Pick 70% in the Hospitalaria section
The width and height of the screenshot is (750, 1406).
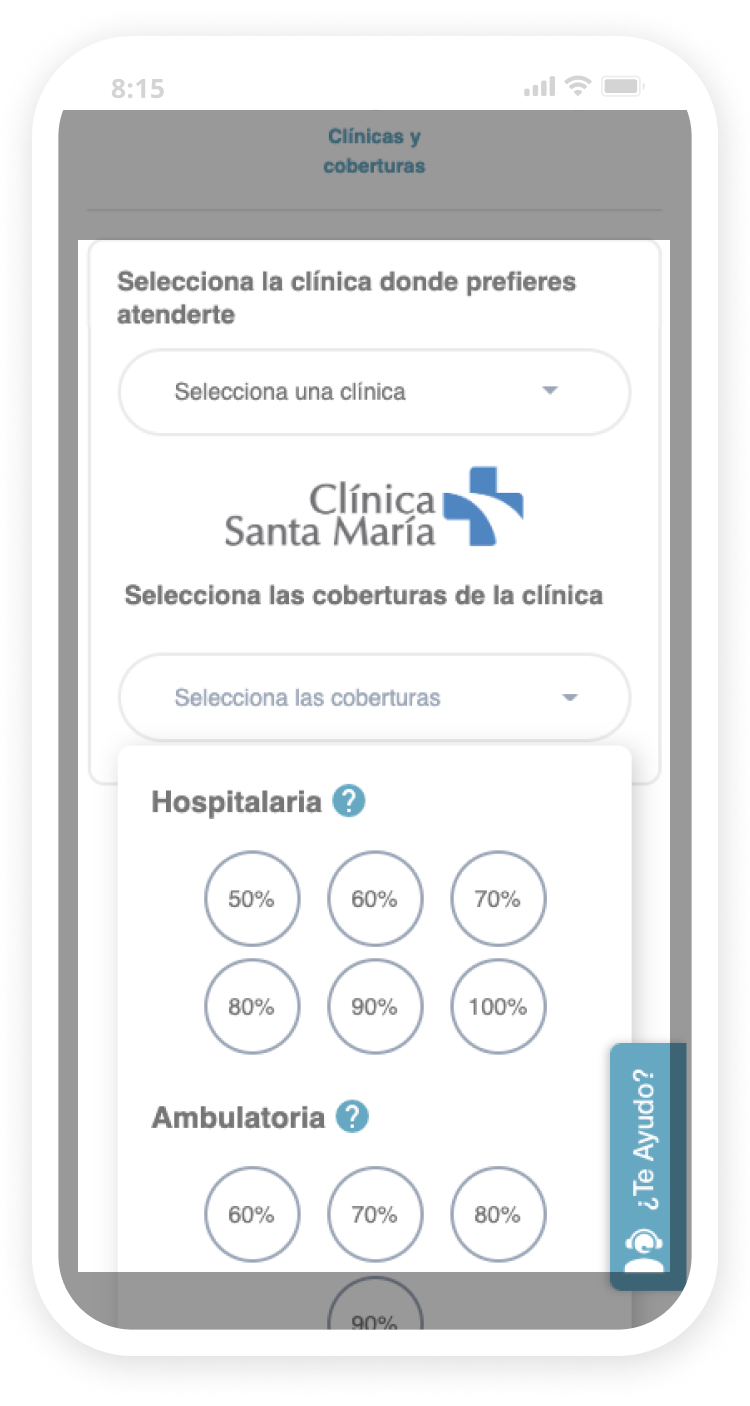pyautogui.click(x=498, y=899)
